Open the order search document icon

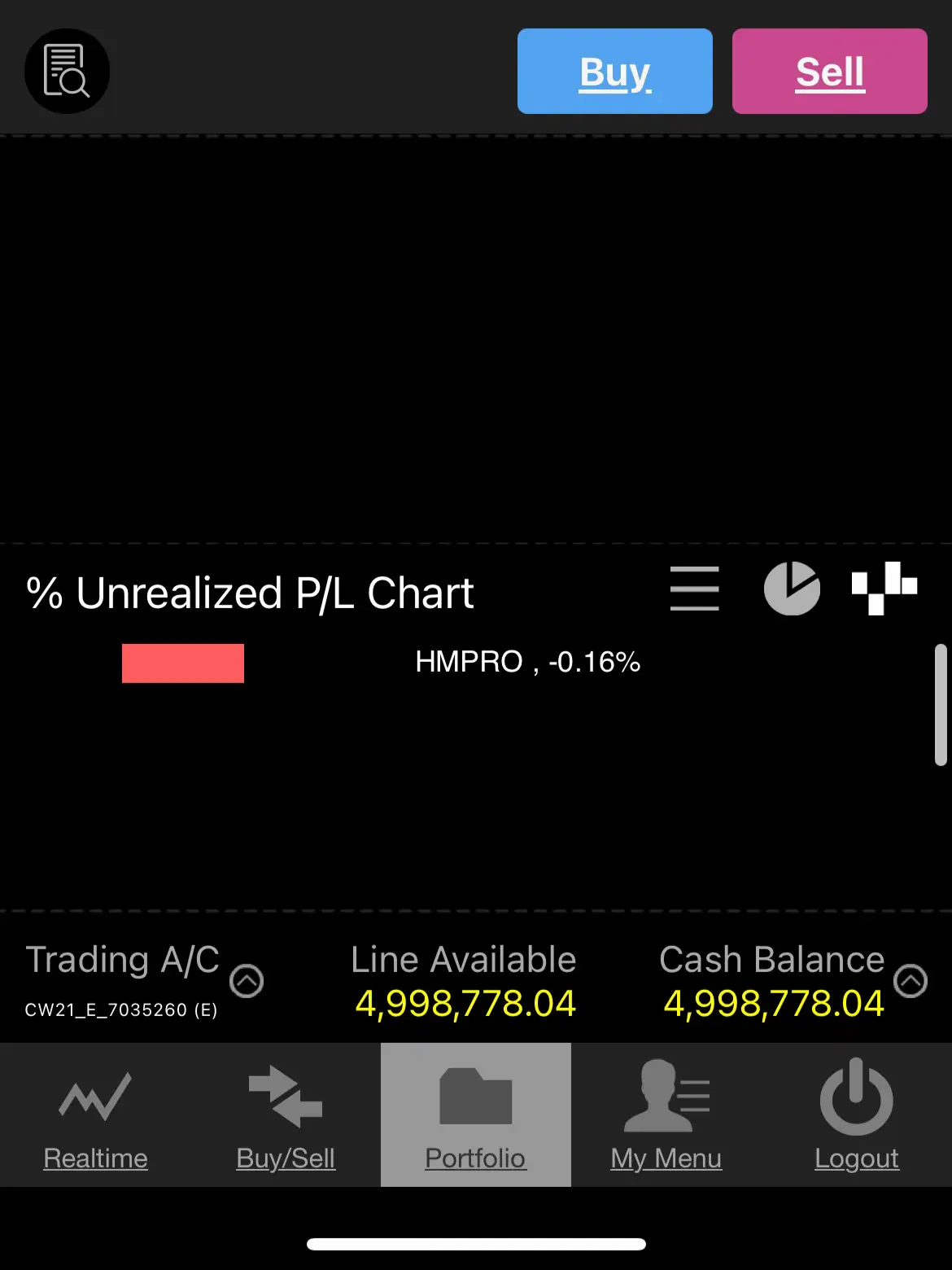click(x=67, y=72)
